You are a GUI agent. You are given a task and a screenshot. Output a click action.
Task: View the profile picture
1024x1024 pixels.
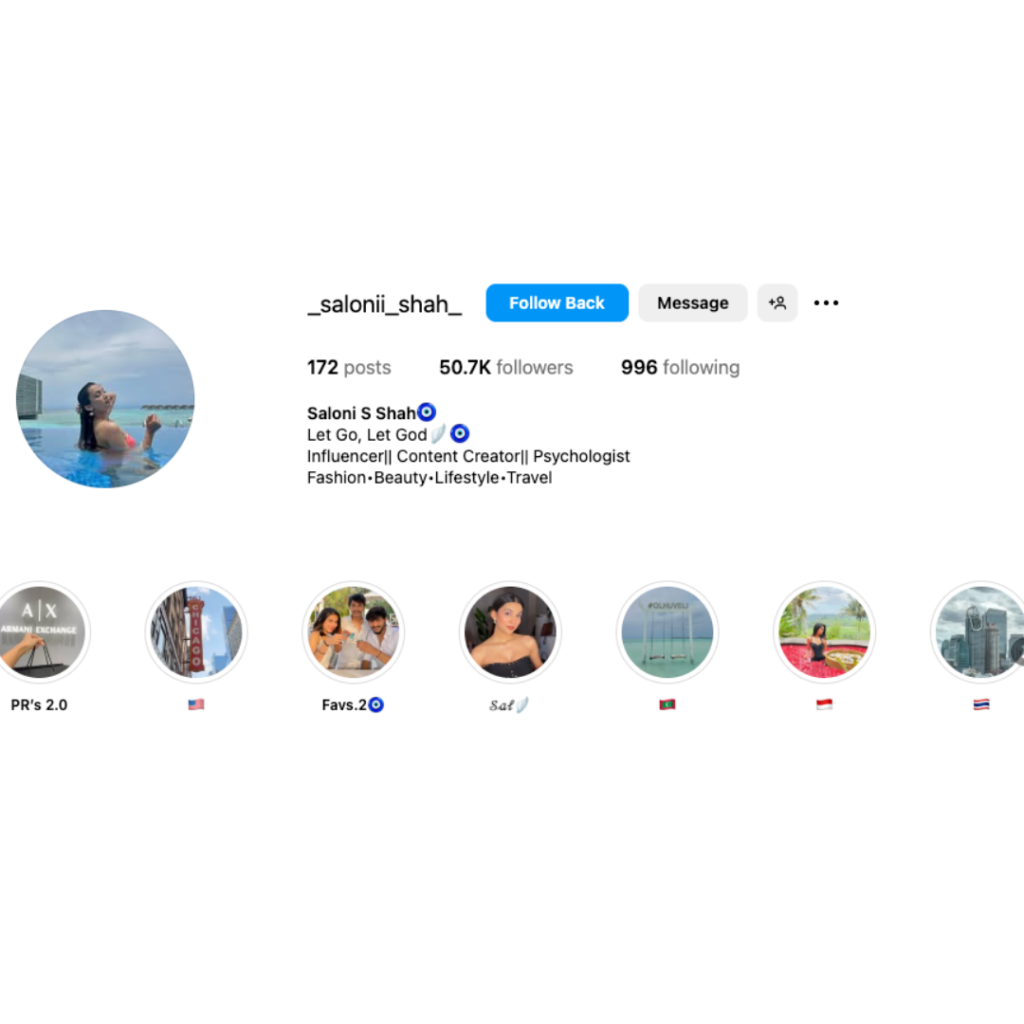click(105, 398)
